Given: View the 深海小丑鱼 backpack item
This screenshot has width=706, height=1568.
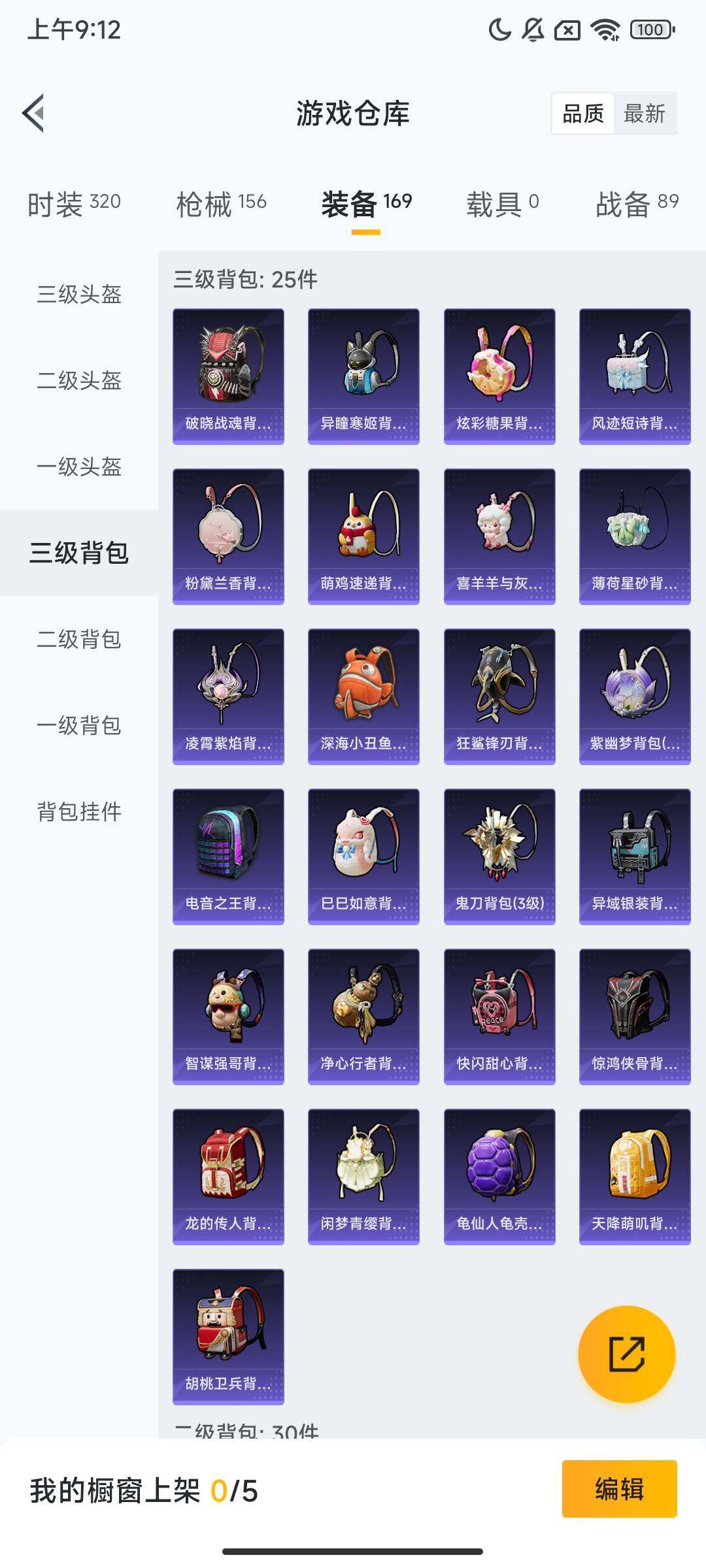Looking at the screenshot, I should [363, 696].
